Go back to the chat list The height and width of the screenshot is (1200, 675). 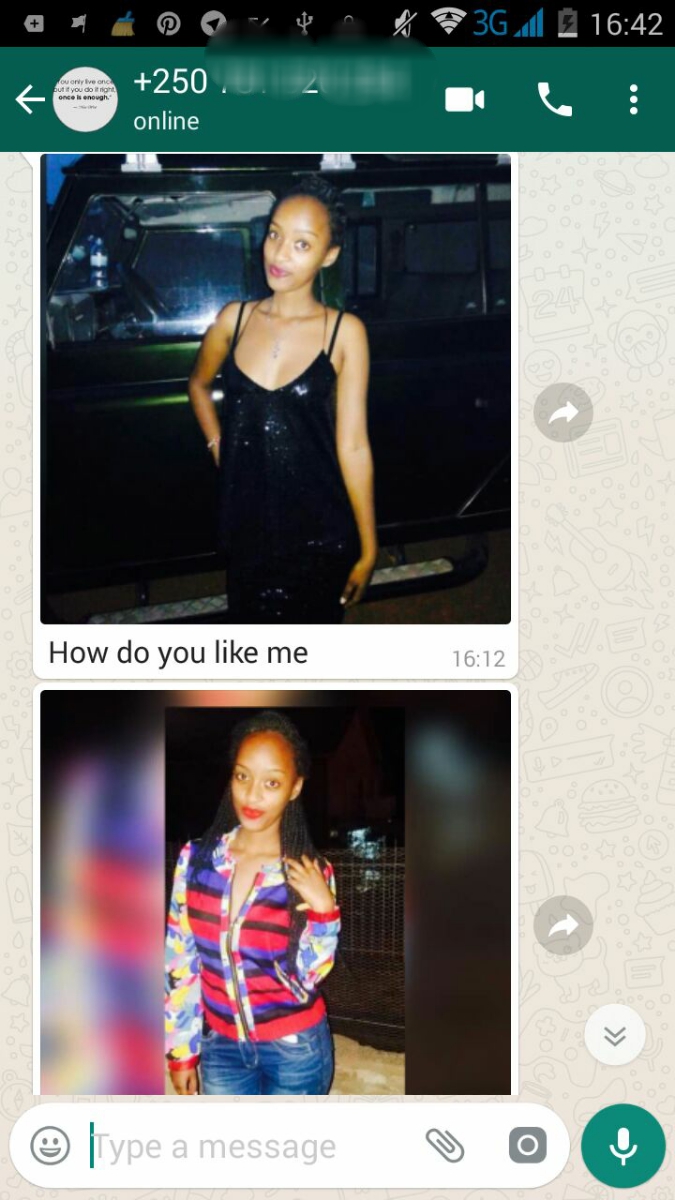[30, 100]
